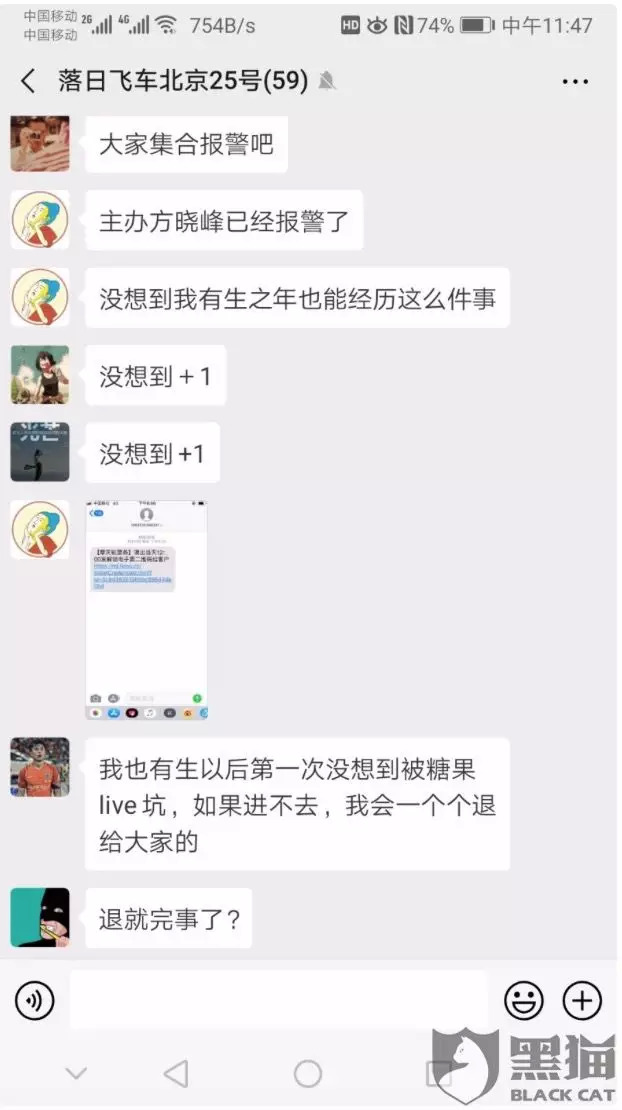Open the chat overflow menu

click(x=575, y=81)
